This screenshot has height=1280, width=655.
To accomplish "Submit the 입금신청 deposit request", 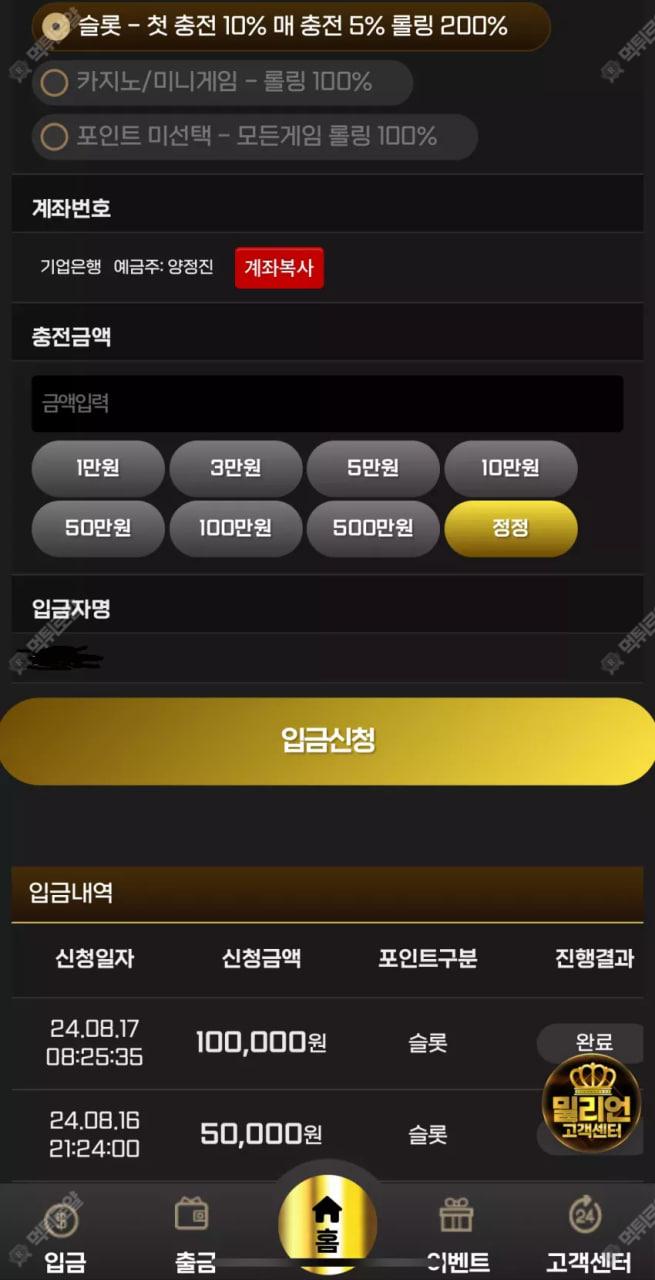I will click(x=327, y=741).
